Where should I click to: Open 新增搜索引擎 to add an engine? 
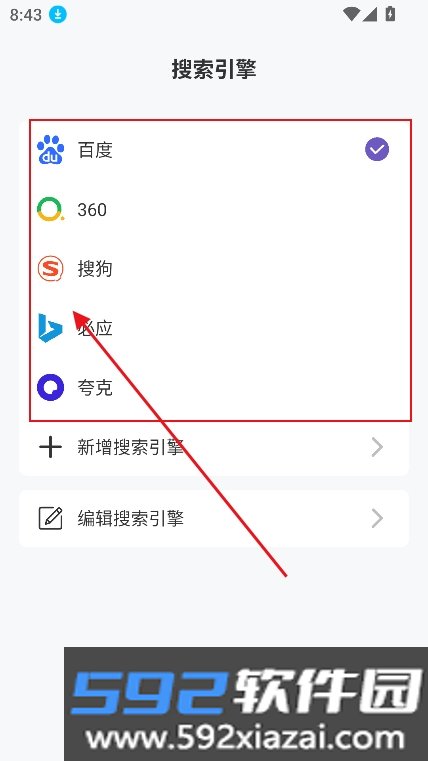[214, 447]
